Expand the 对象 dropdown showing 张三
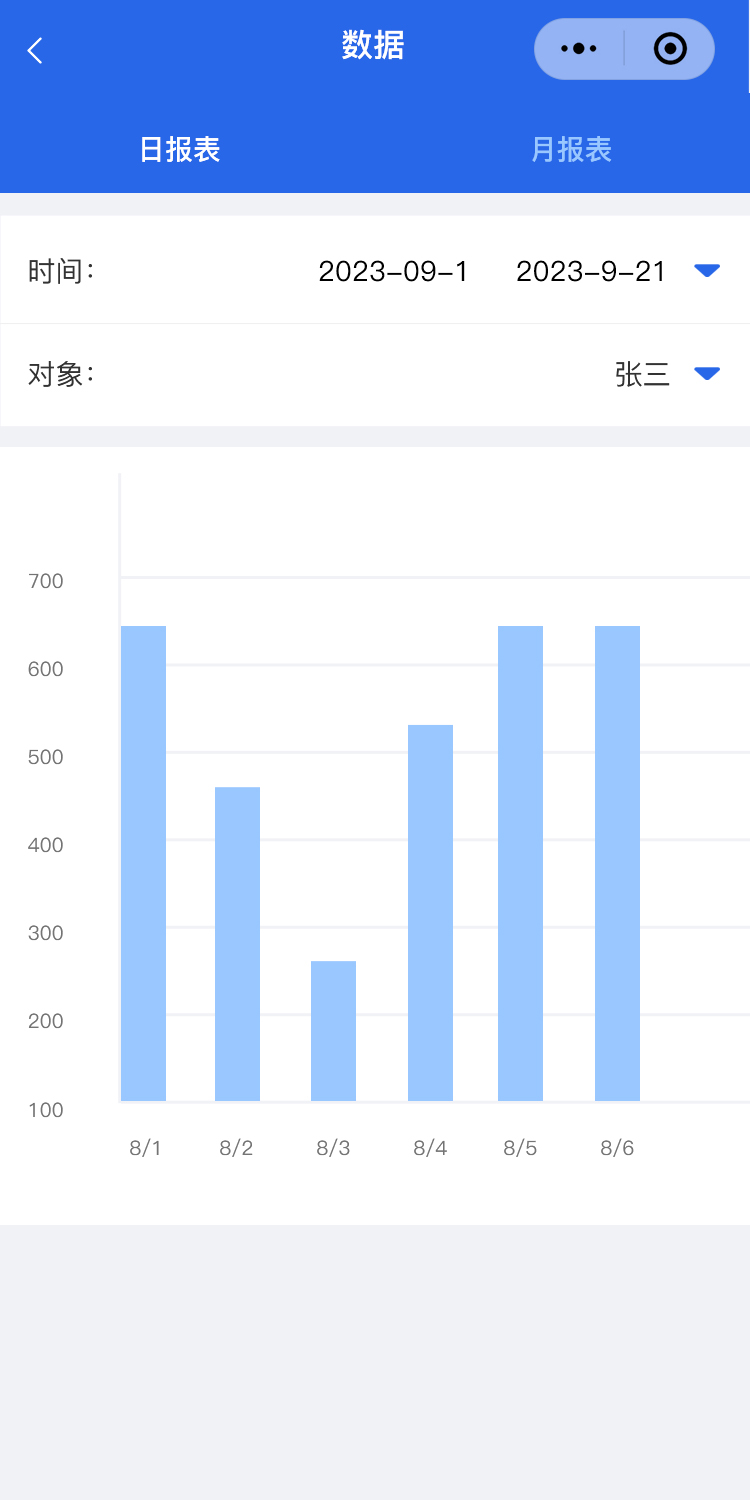Viewport: 750px width, 1500px height. pyautogui.click(x=706, y=374)
